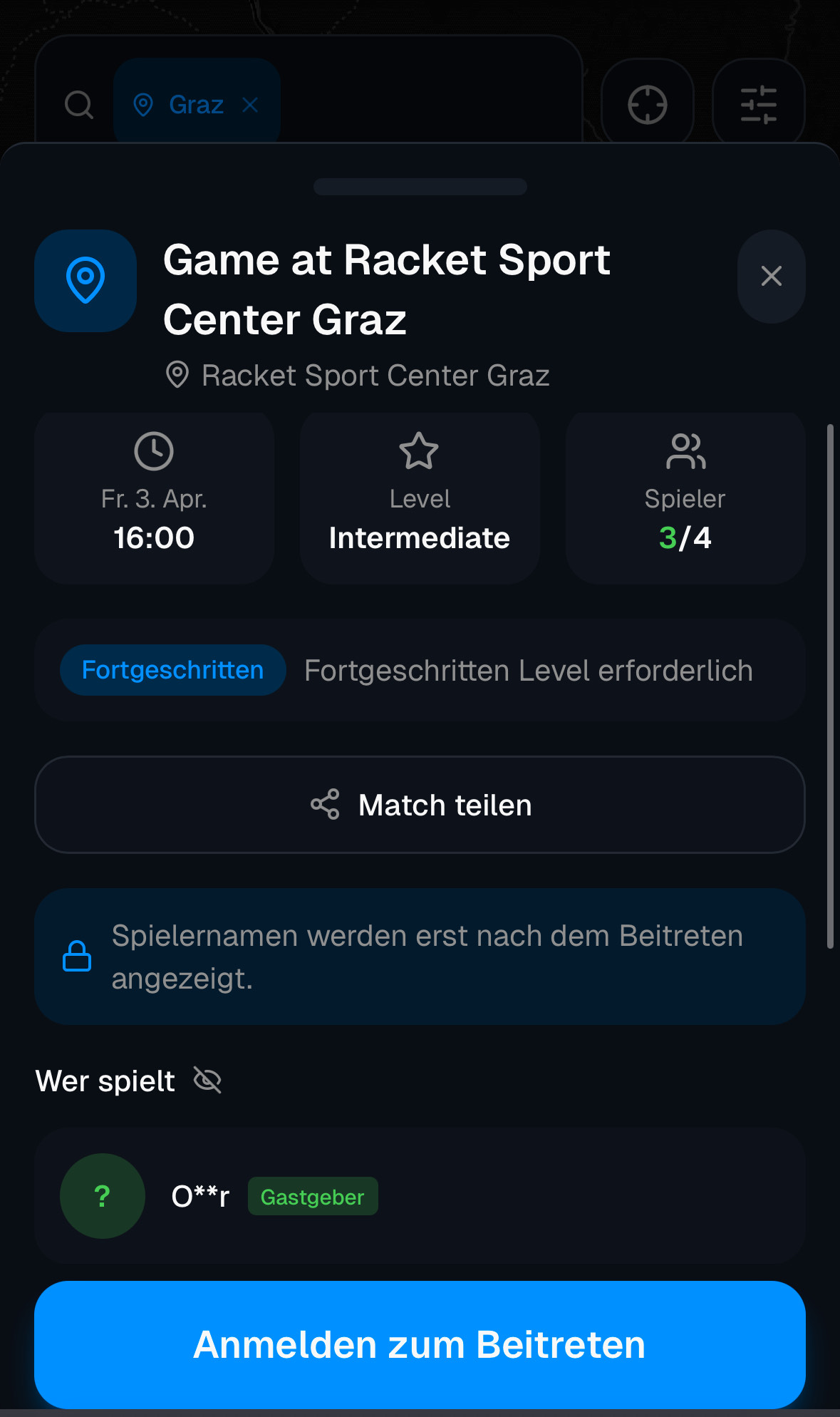The width and height of the screenshot is (840, 1417).
Task: Remove the Graz location filter with its X
Action: (251, 104)
